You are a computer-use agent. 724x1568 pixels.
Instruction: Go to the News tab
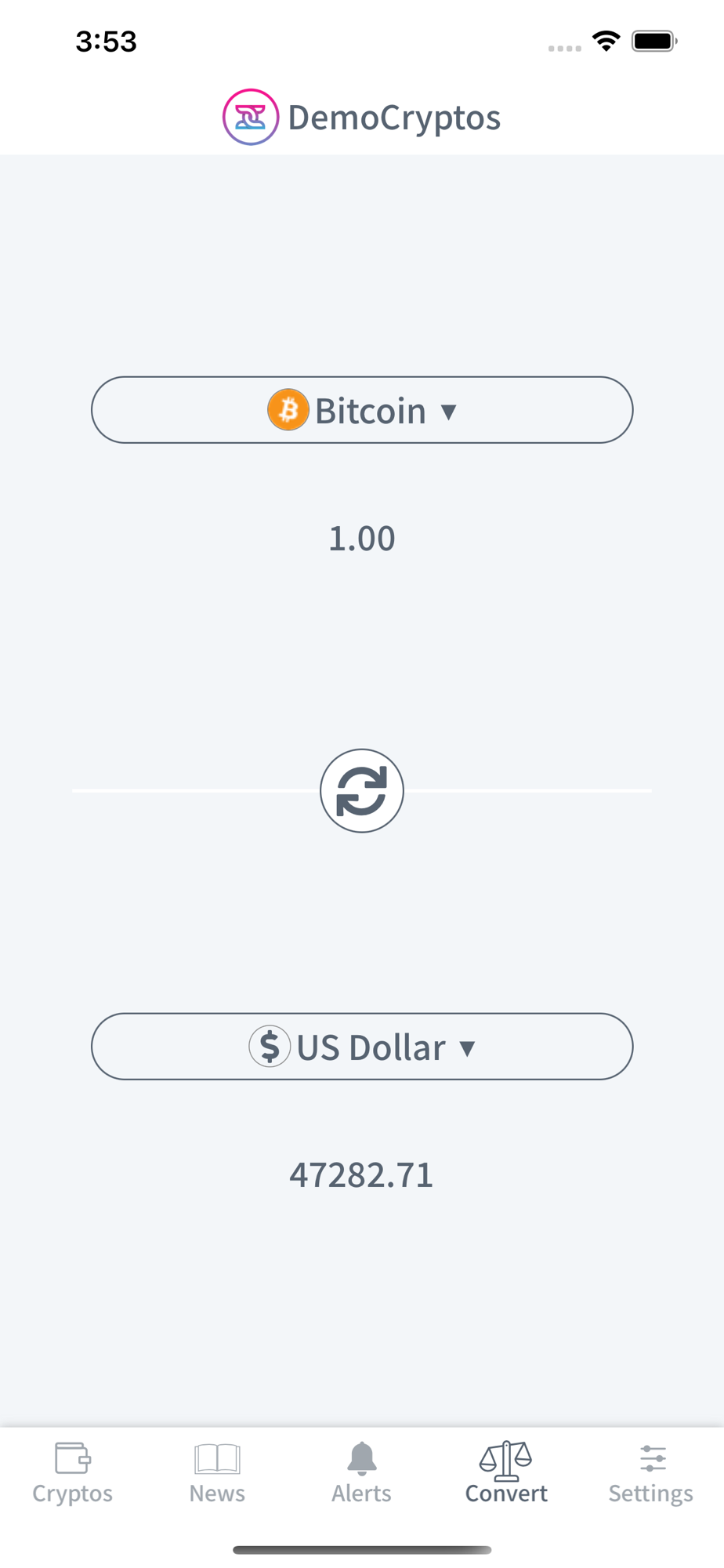(217, 1473)
